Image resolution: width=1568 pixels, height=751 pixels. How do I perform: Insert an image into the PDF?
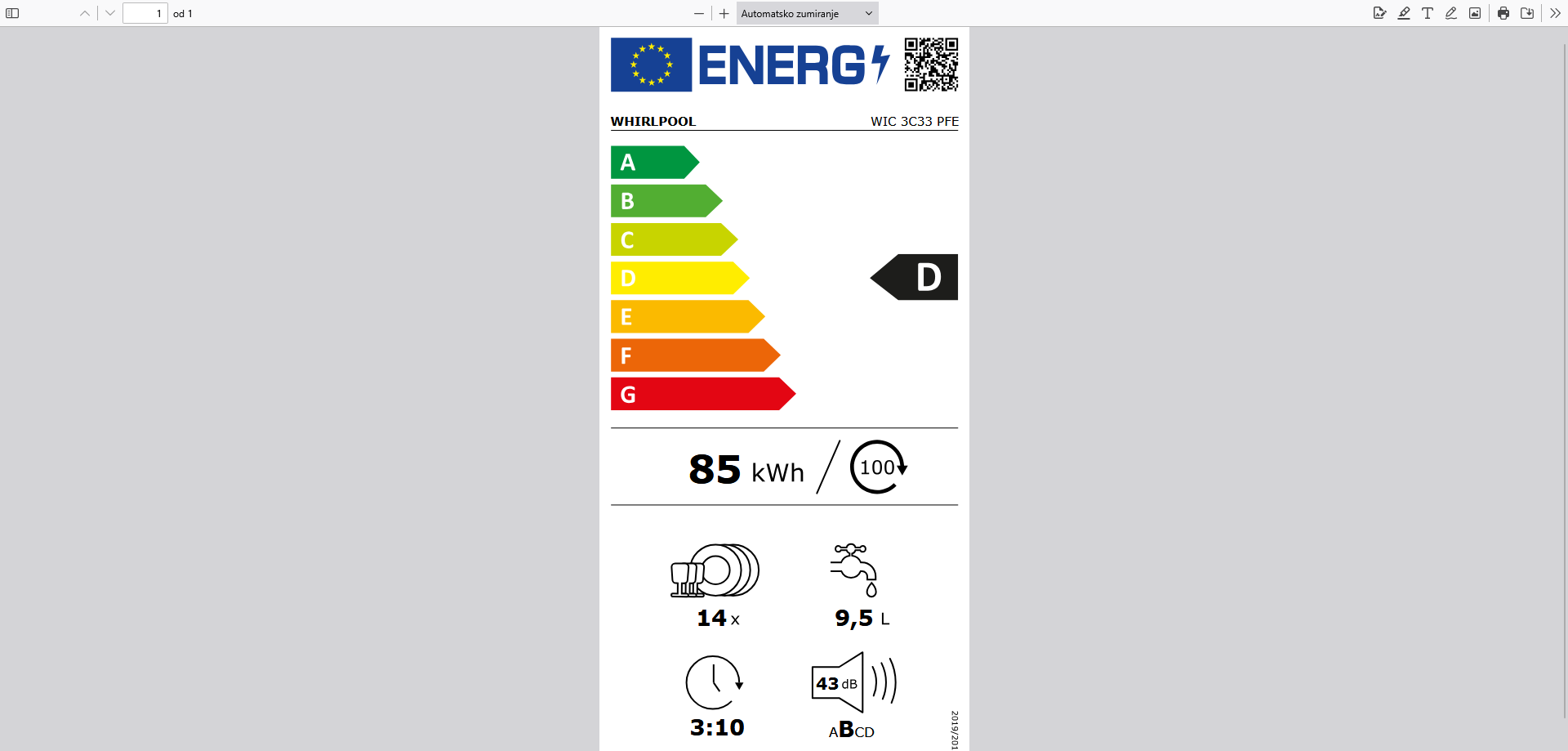tap(1475, 13)
